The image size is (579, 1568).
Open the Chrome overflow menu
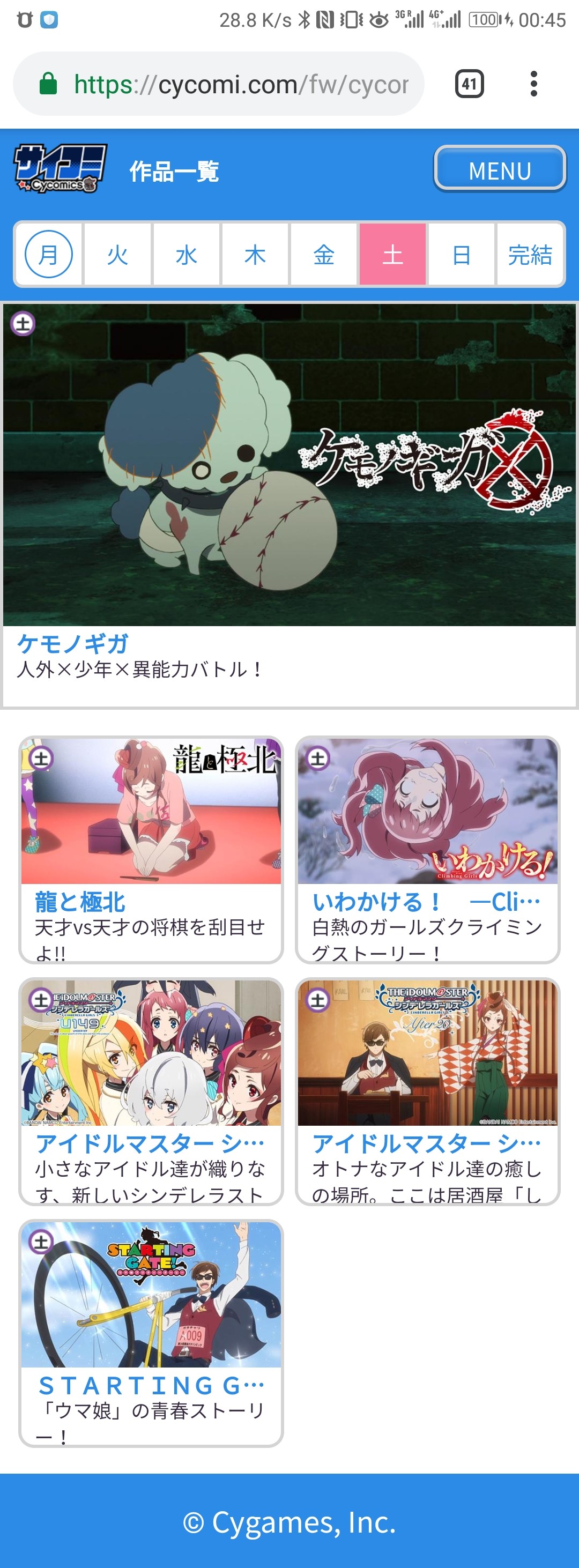534,84
